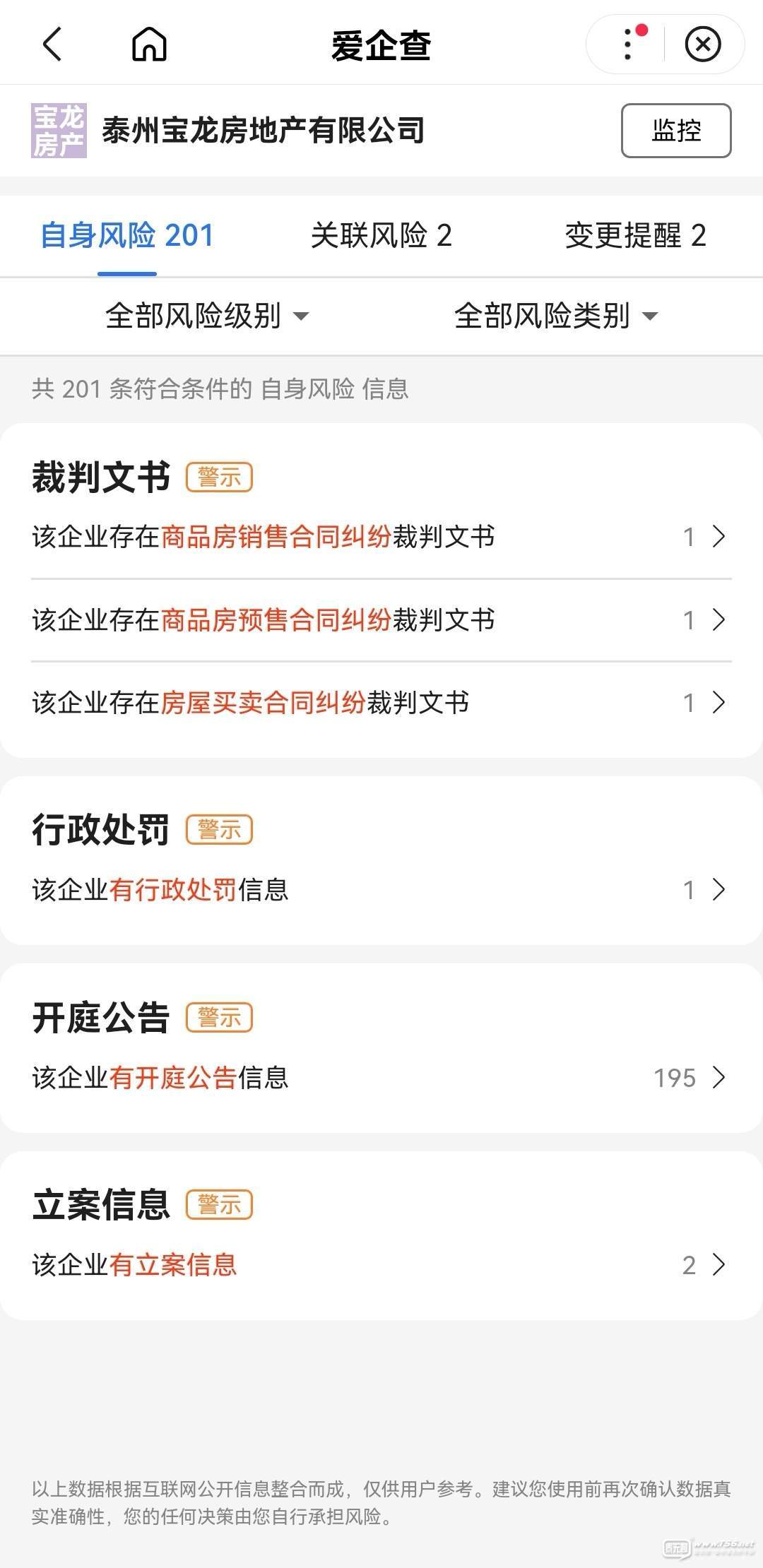Open the home icon in header
The width and height of the screenshot is (763, 1568).
click(149, 44)
